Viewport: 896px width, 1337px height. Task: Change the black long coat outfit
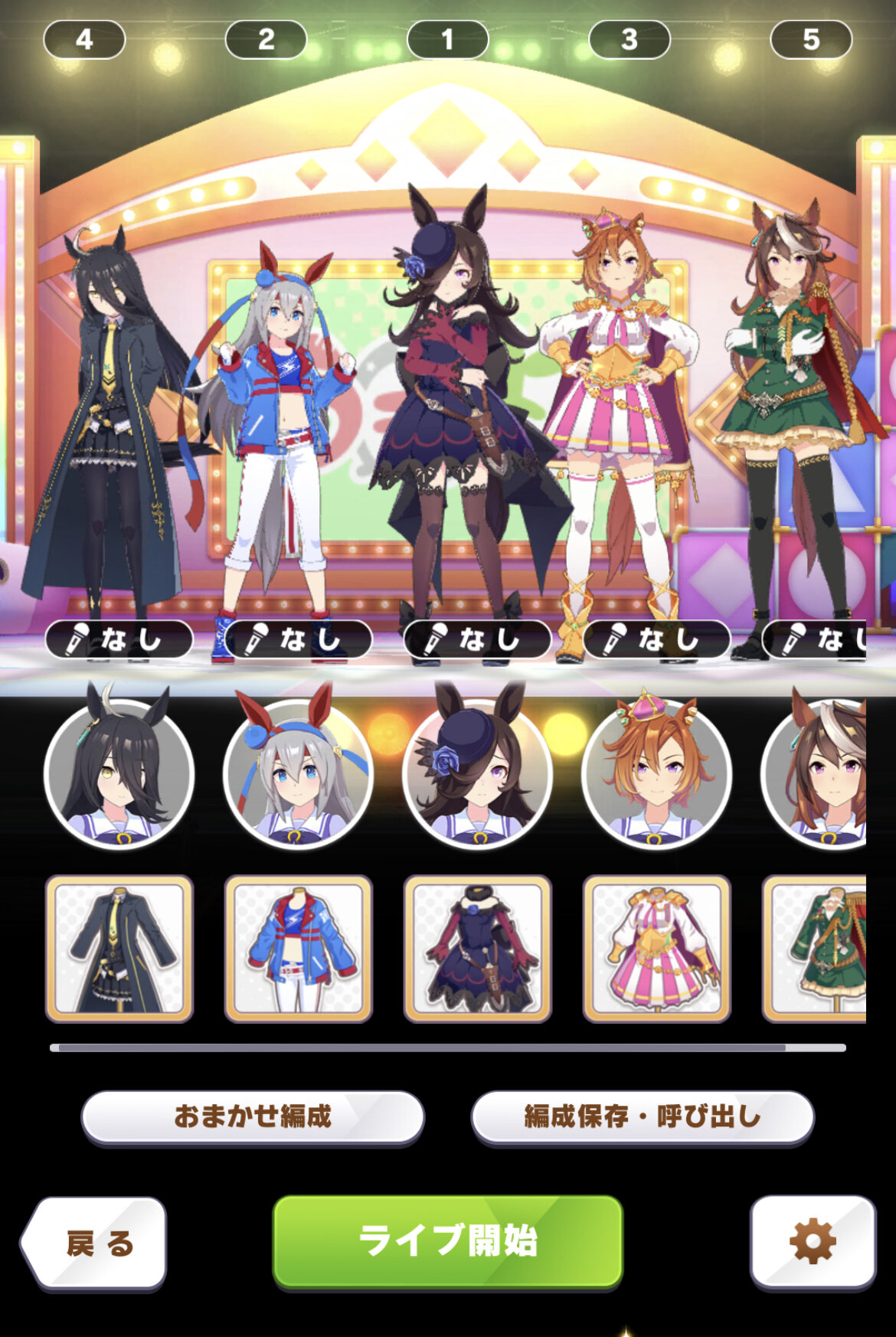[x=119, y=948]
